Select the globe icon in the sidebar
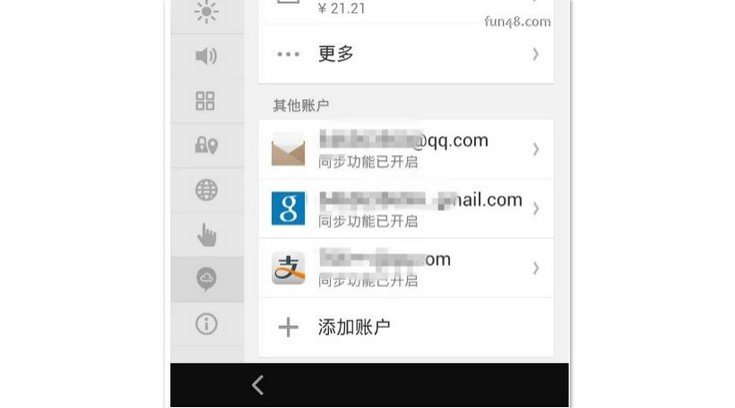This screenshot has width=735, height=408. pos(206,190)
